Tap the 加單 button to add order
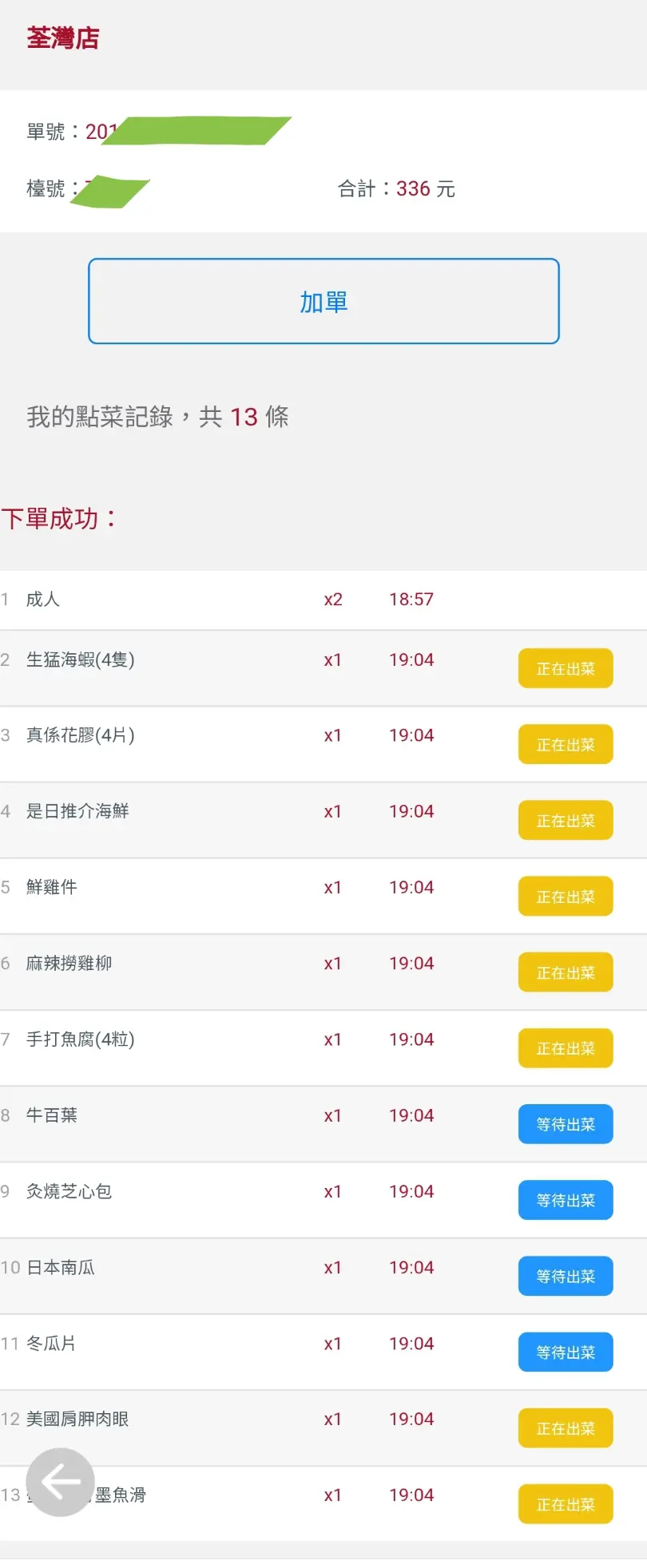647x1568 pixels. (x=323, y=301)
